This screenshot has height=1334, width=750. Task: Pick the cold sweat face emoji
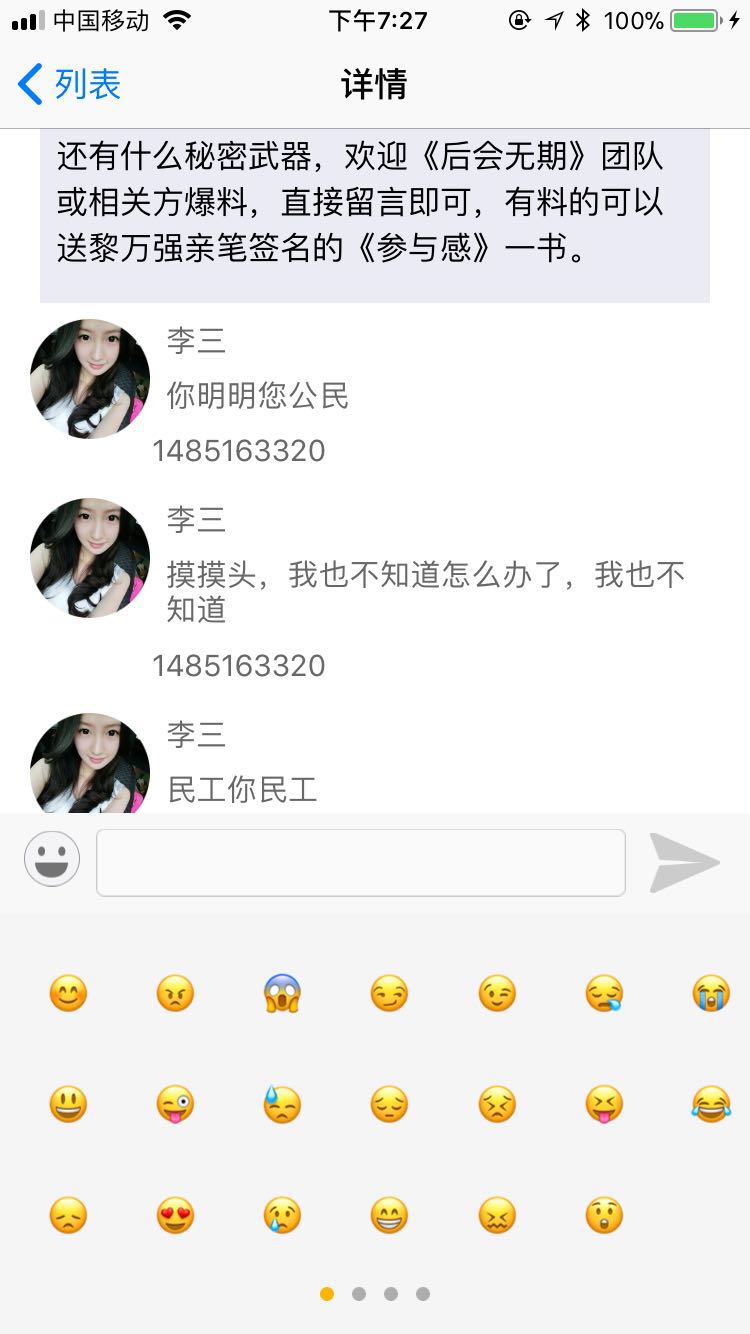pos(282,1105)
